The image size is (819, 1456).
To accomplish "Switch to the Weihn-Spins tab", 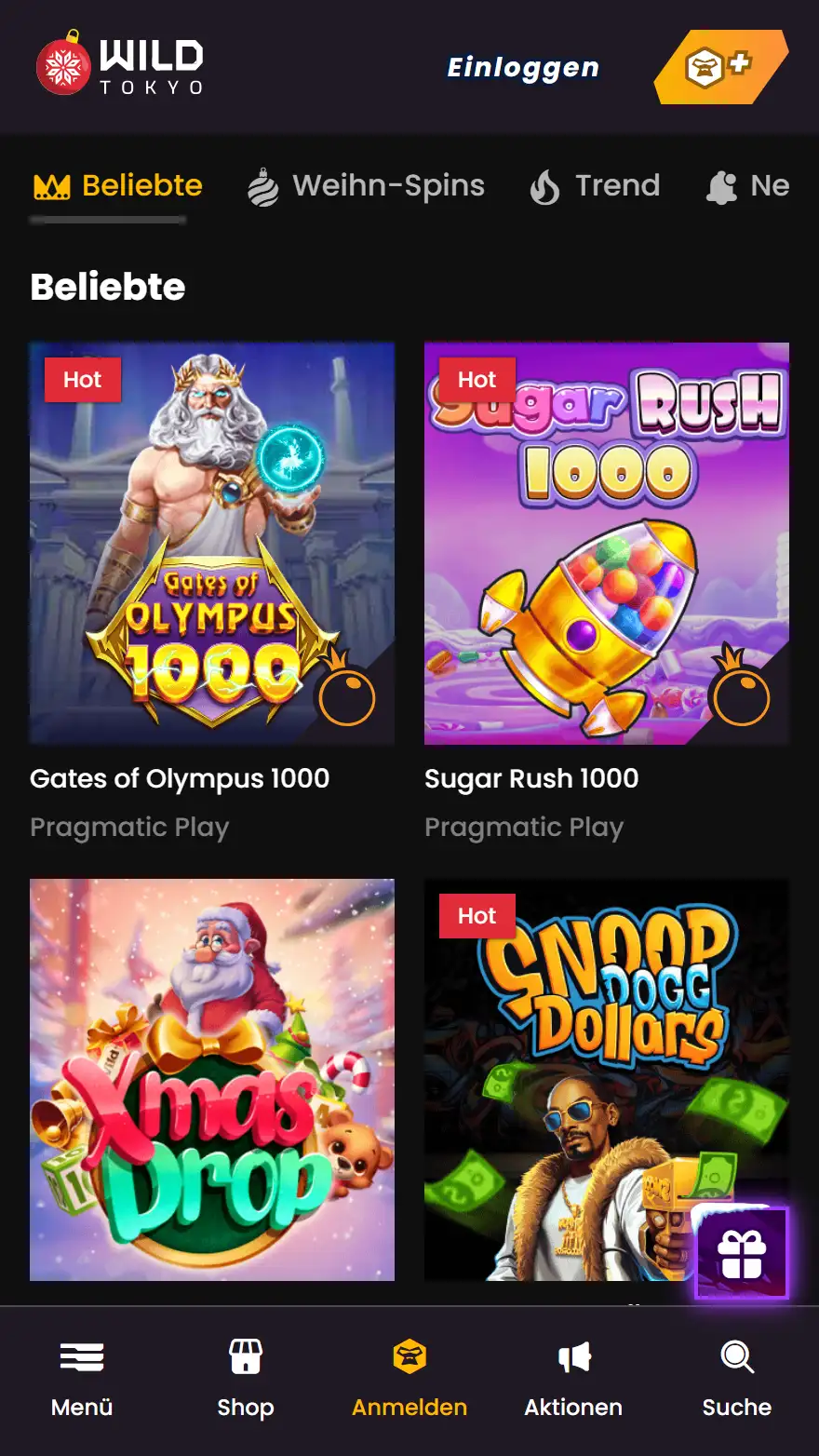I will [366, 186].
